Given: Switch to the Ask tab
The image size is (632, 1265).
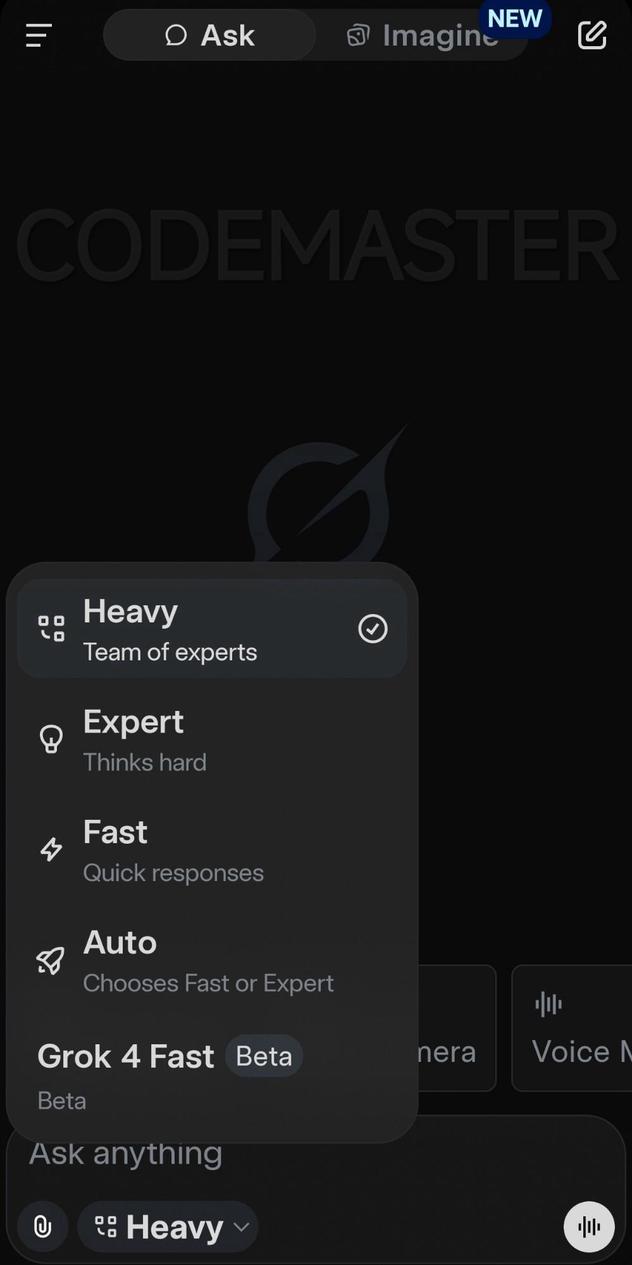Looking at the screenshot, I should (210, 36).
